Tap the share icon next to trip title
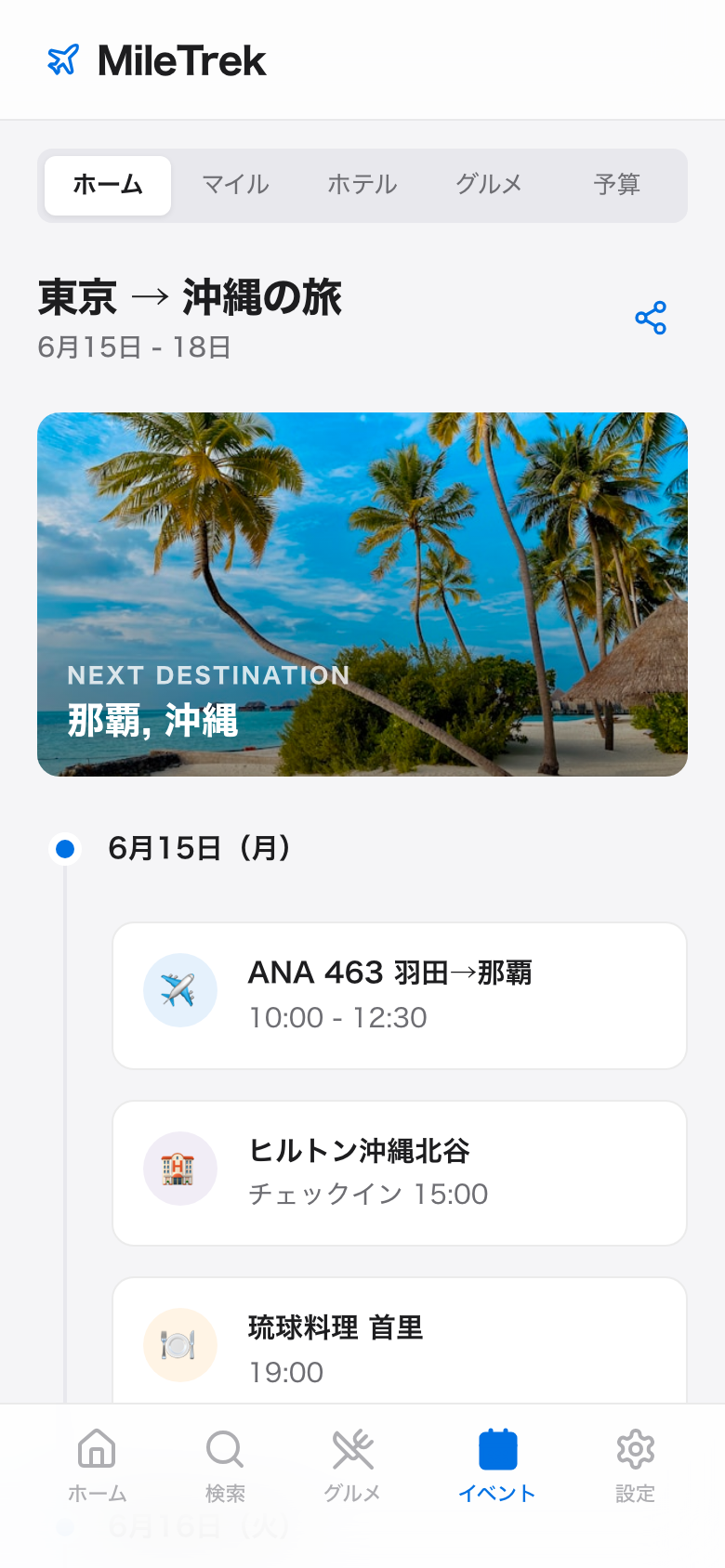This screenshot has height=1568, width=725. point(651,318)
